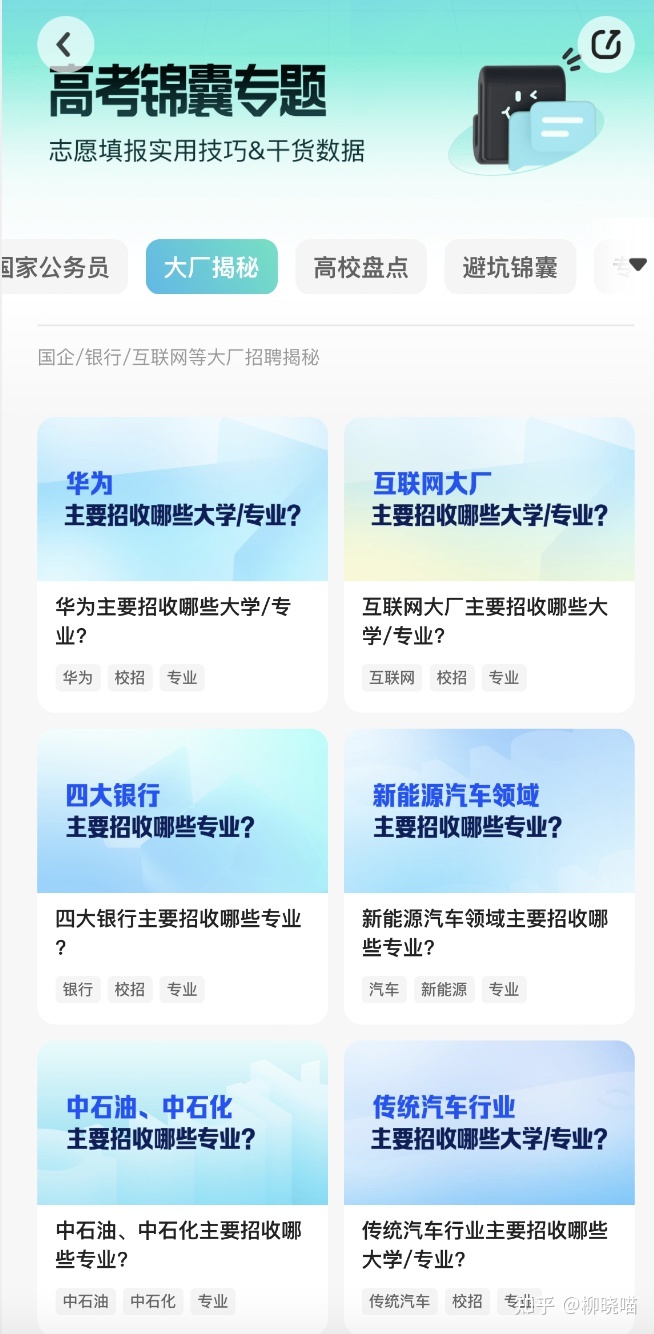Go back using the top-left arrow
The width and height of the screenshot is (654, 1334).
click(x=65, y=44)
